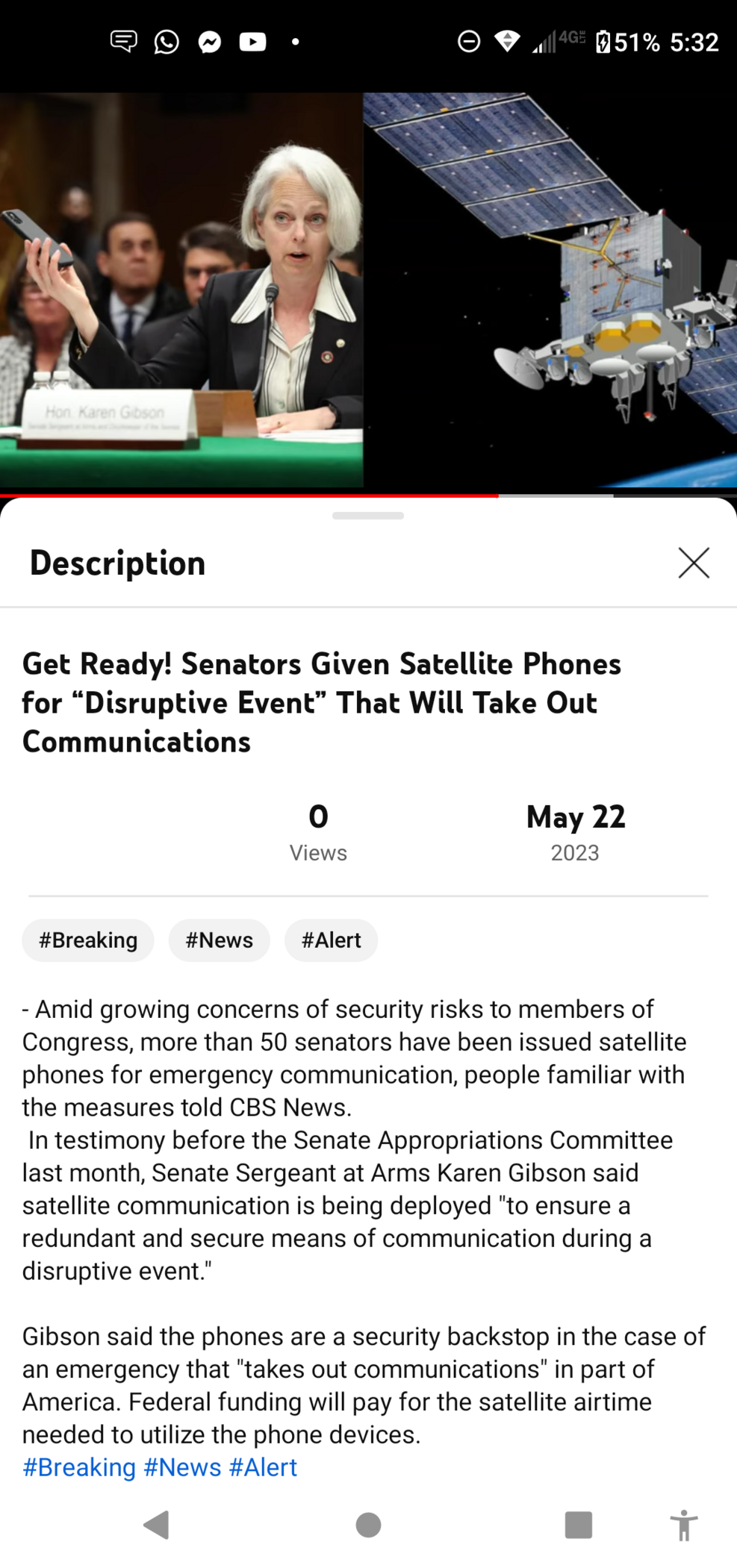This screenshot has width=737, height=1568.
Task: Tap the video player to show controls
Action: (368, 291)
